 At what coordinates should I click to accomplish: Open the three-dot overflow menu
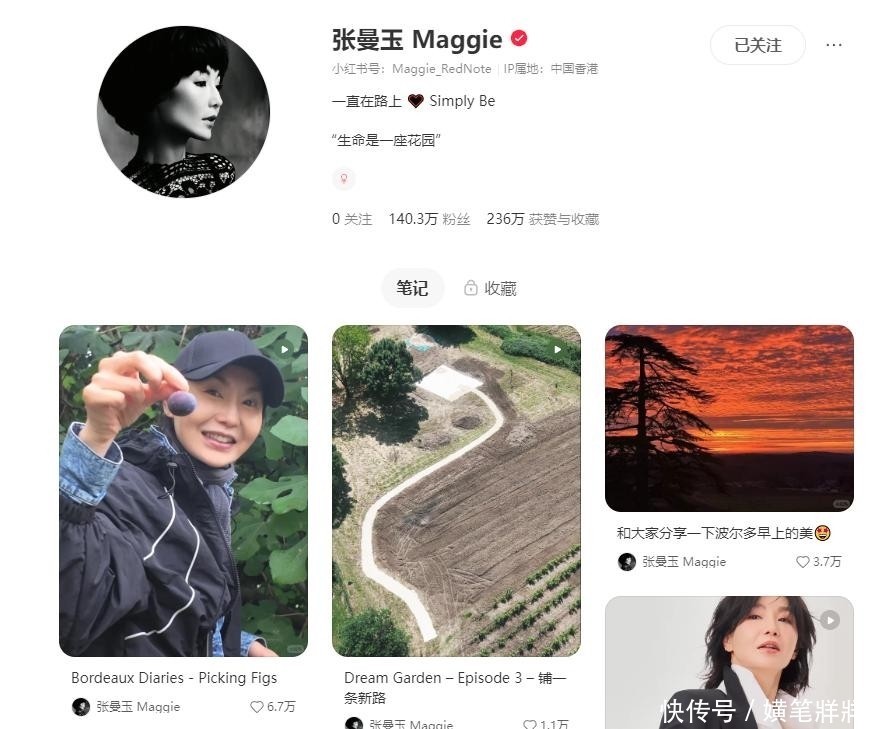click(x=834, y=45)
